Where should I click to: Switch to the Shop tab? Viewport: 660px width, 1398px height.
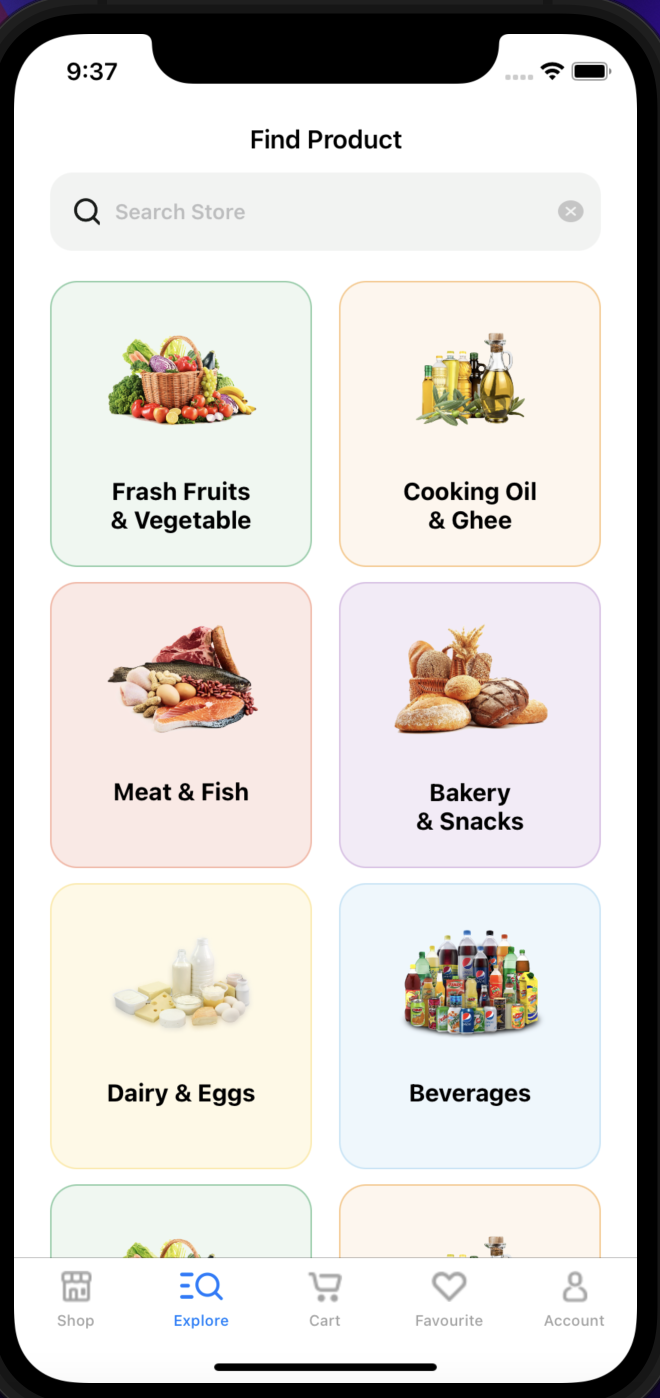click(x=76, y=1299)
